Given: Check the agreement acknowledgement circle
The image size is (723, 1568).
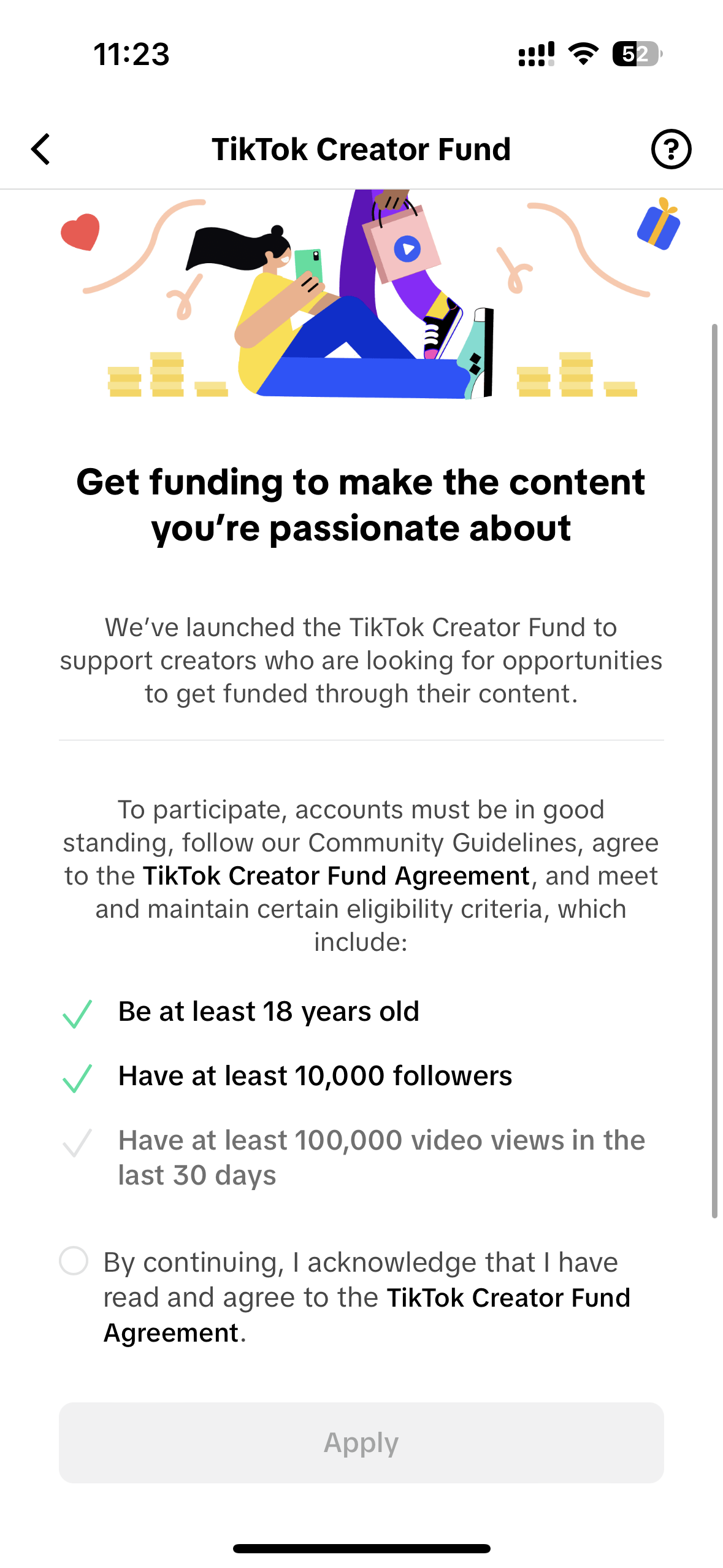Looking at the screenshot, I should pyautogui.click(x=74, y=1261).
